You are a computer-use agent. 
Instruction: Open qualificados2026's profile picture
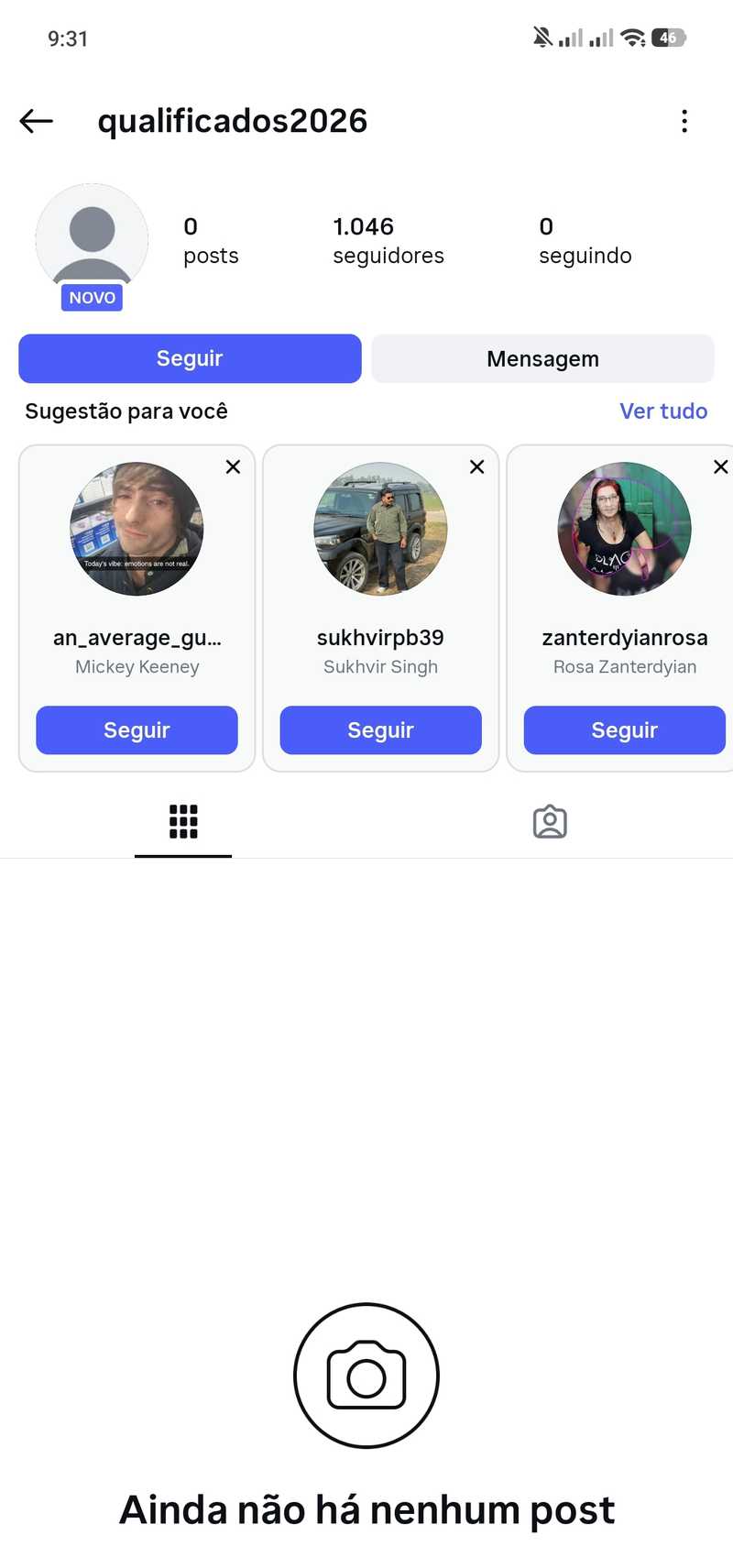(92, 238)
